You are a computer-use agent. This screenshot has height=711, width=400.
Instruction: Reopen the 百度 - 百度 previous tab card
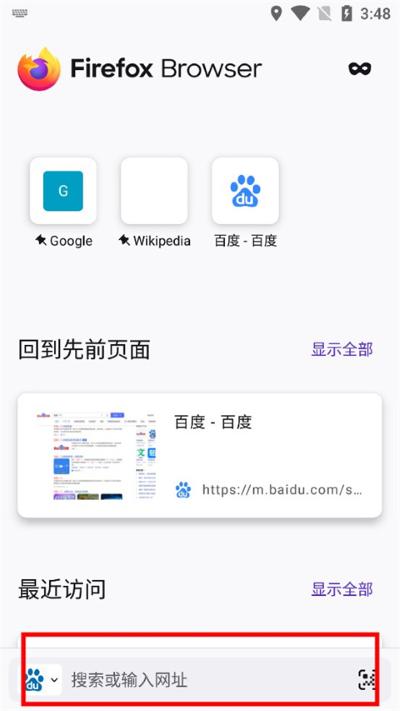[x=200, y=455]
